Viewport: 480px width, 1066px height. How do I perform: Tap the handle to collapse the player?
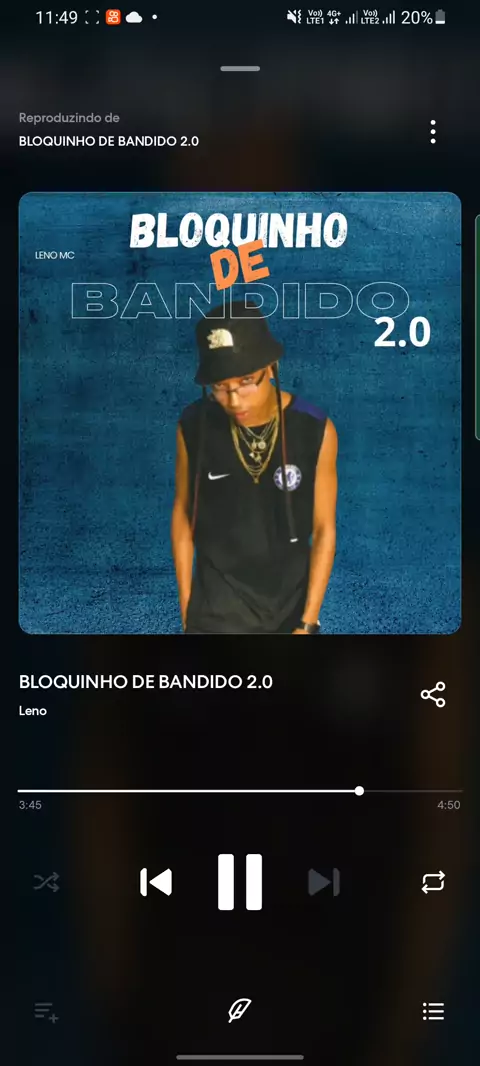click(240, 69)
